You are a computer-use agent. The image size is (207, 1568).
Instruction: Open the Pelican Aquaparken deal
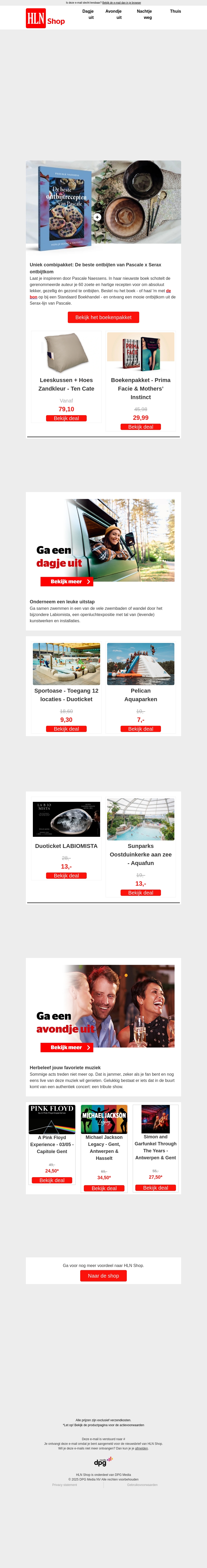pos(141,729)
